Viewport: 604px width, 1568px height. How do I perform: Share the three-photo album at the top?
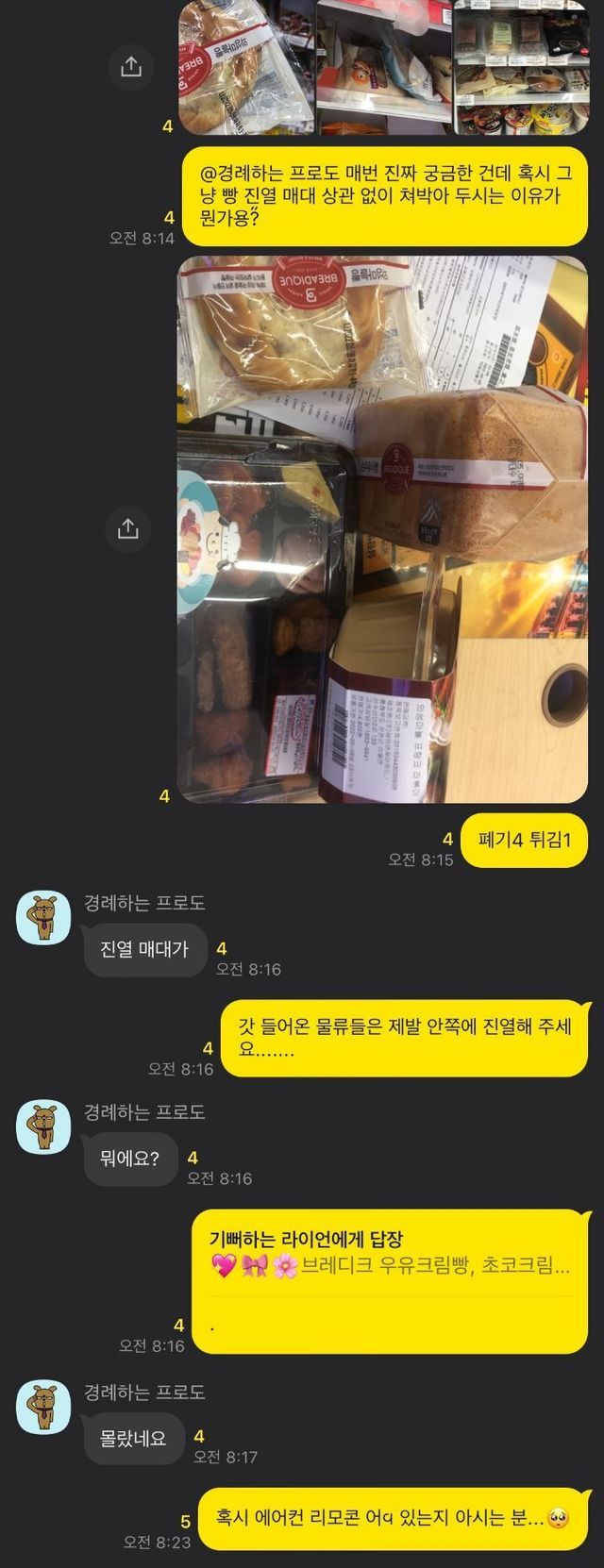pos(131,66)
